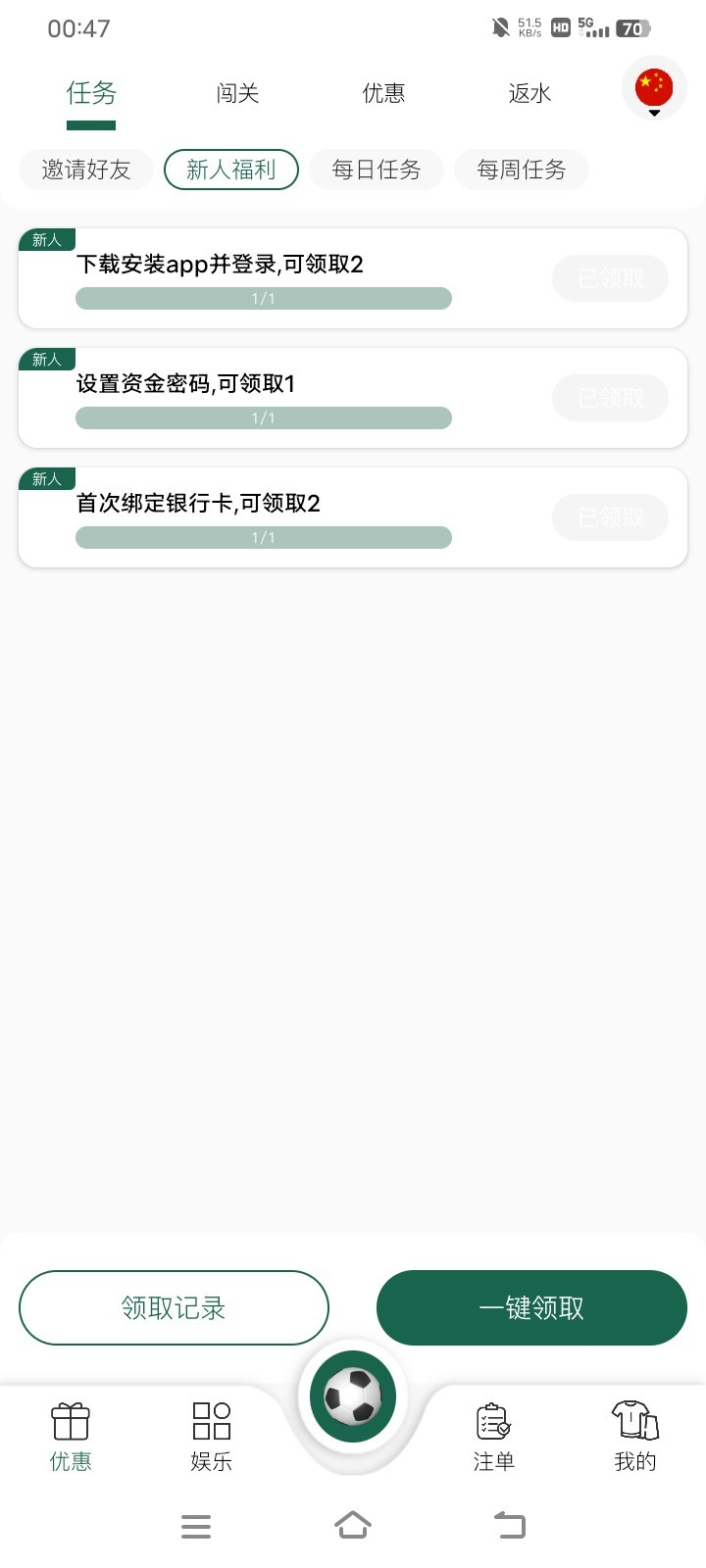Tap the center soccer ball button
This screenshot has height=1568, width=706.
(x=353, y=1396)
